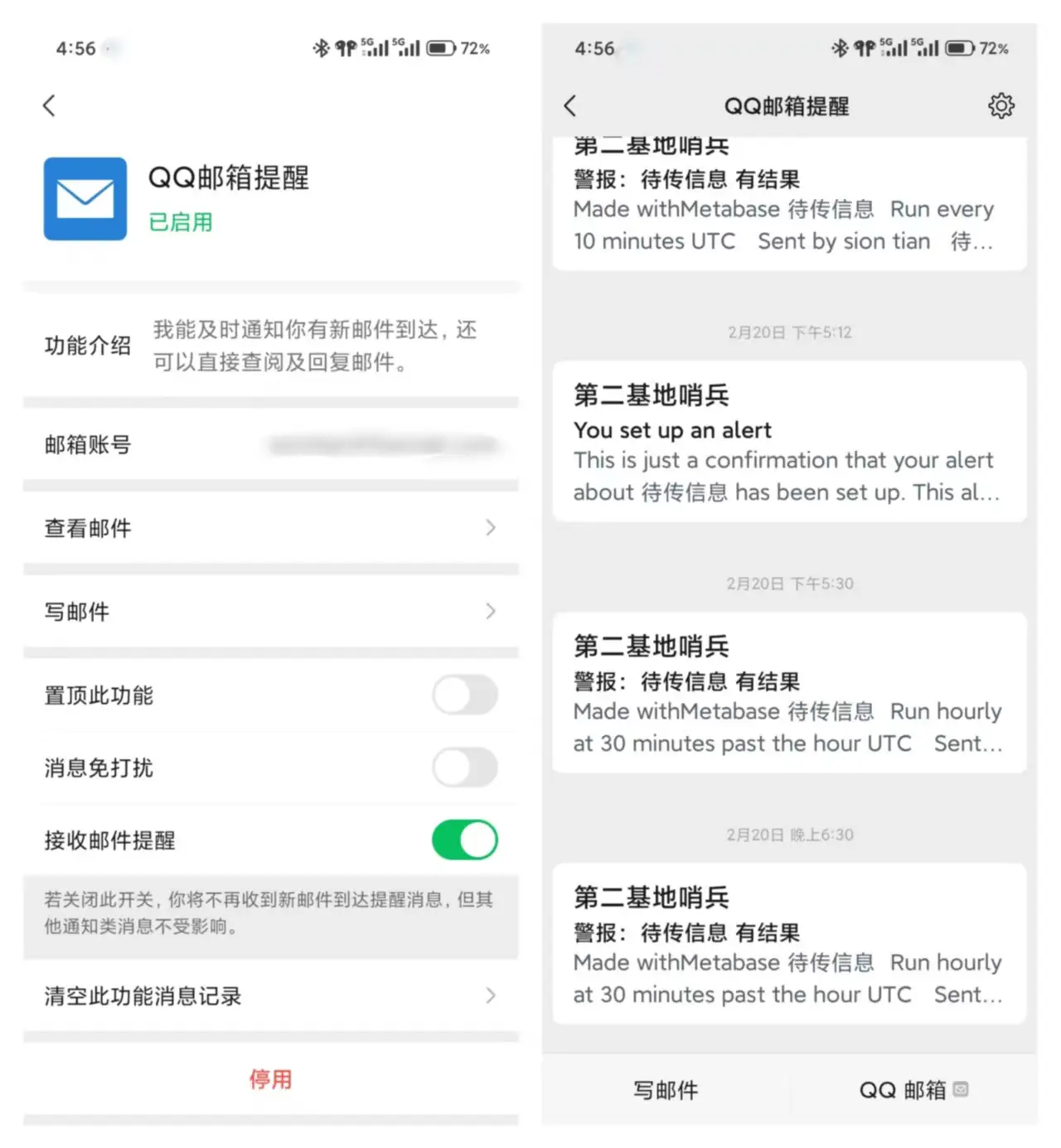The width and height of the screenshot is (1061, 1148).
Task: Enable 消息免打扰
Action: 464,768
